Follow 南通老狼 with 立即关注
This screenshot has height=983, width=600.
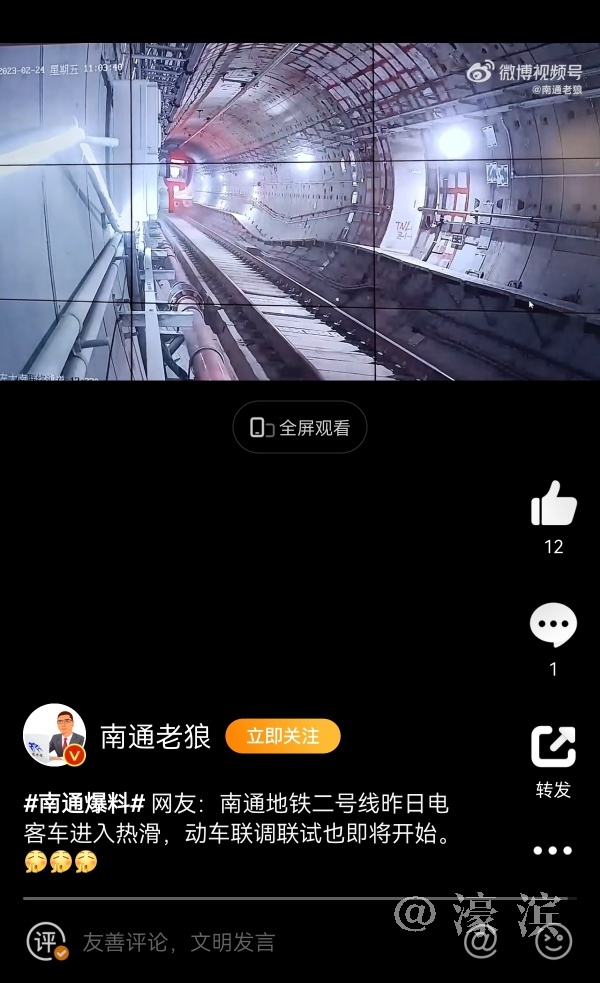[283, 737]
